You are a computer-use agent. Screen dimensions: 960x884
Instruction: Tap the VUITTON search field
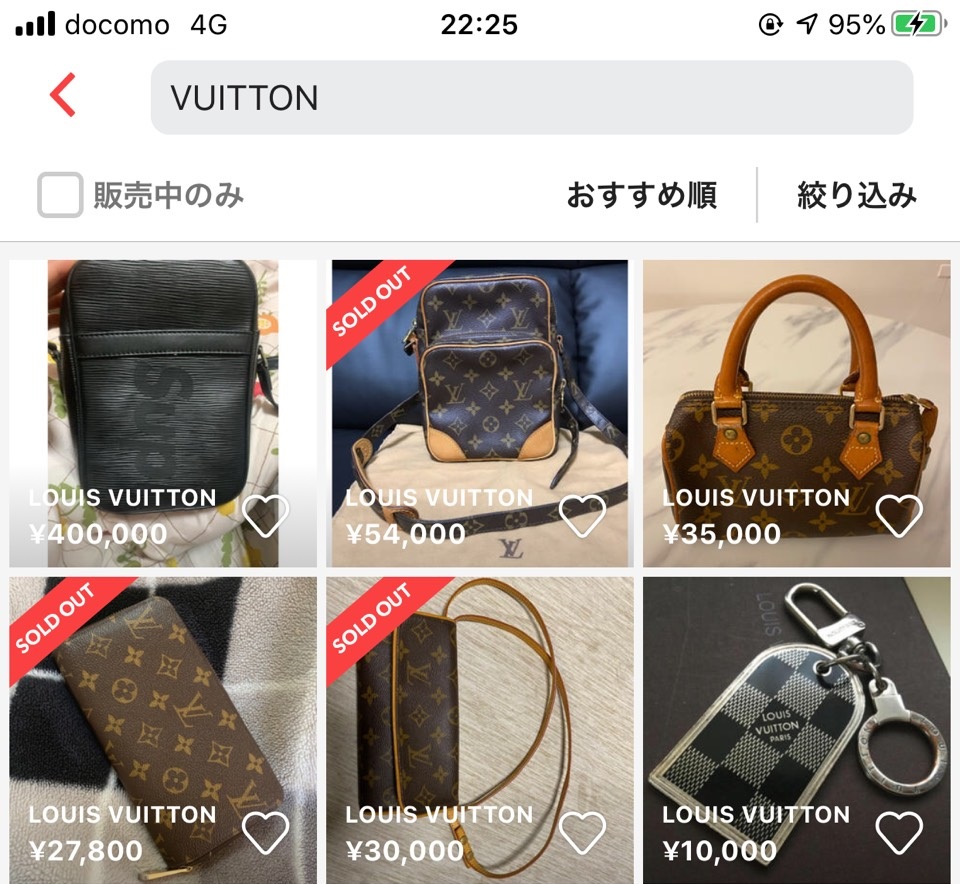(x=531, y=97)
